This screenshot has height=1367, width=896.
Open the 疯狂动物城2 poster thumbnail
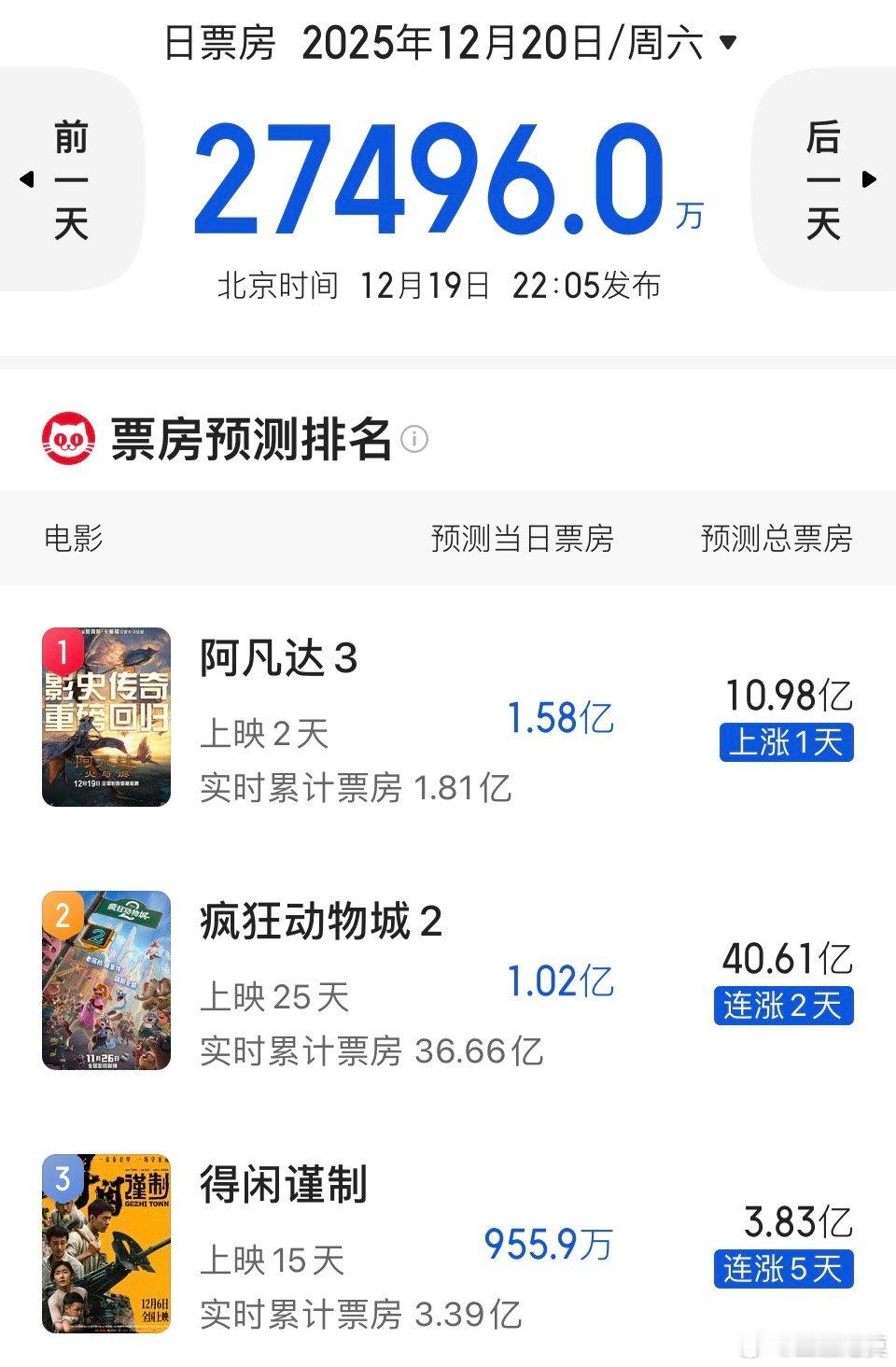[106, 980]
